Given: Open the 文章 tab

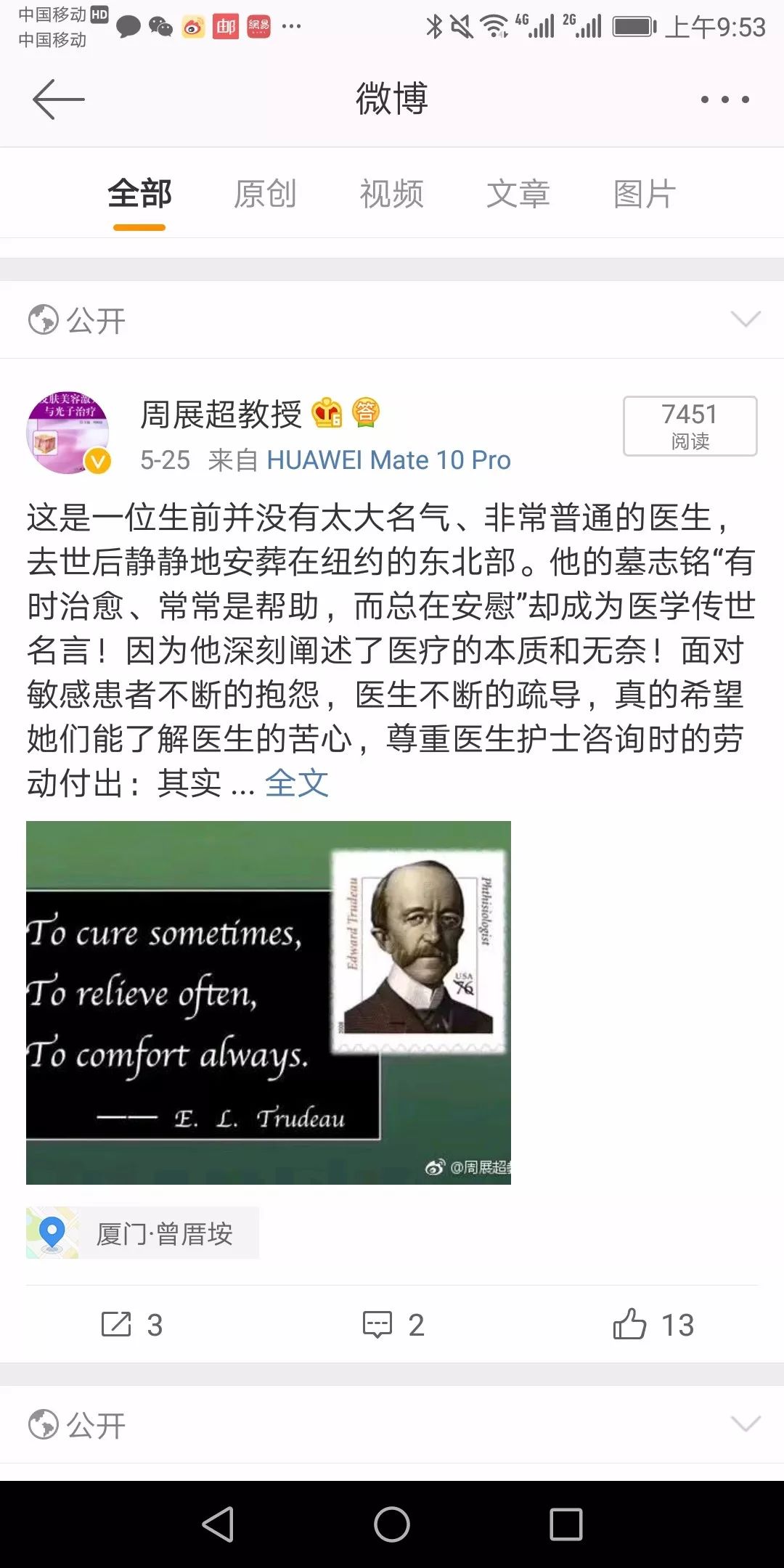Looking at the screenshot, I should (518, 194).
